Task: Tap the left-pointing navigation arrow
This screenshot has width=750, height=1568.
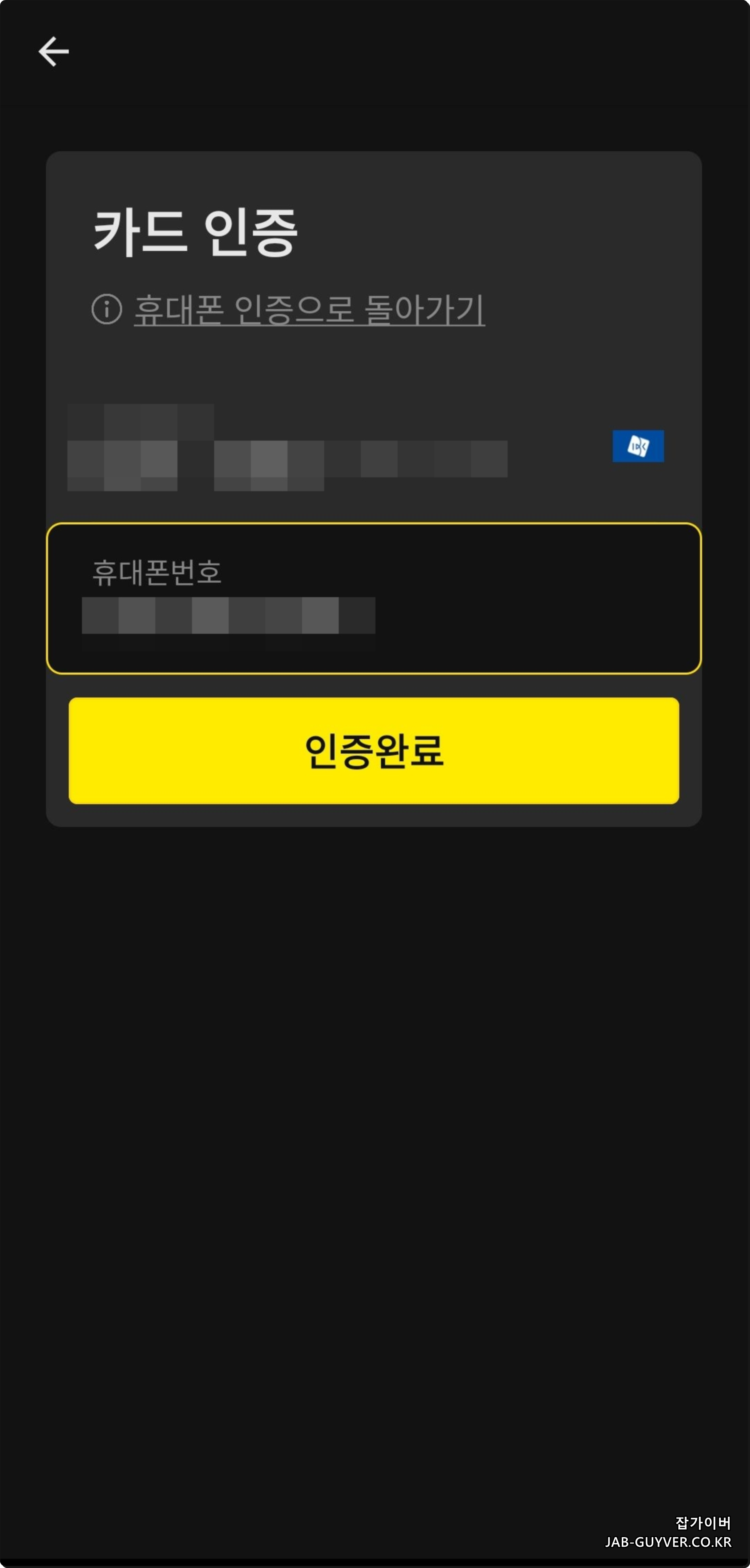Action: 53,51
